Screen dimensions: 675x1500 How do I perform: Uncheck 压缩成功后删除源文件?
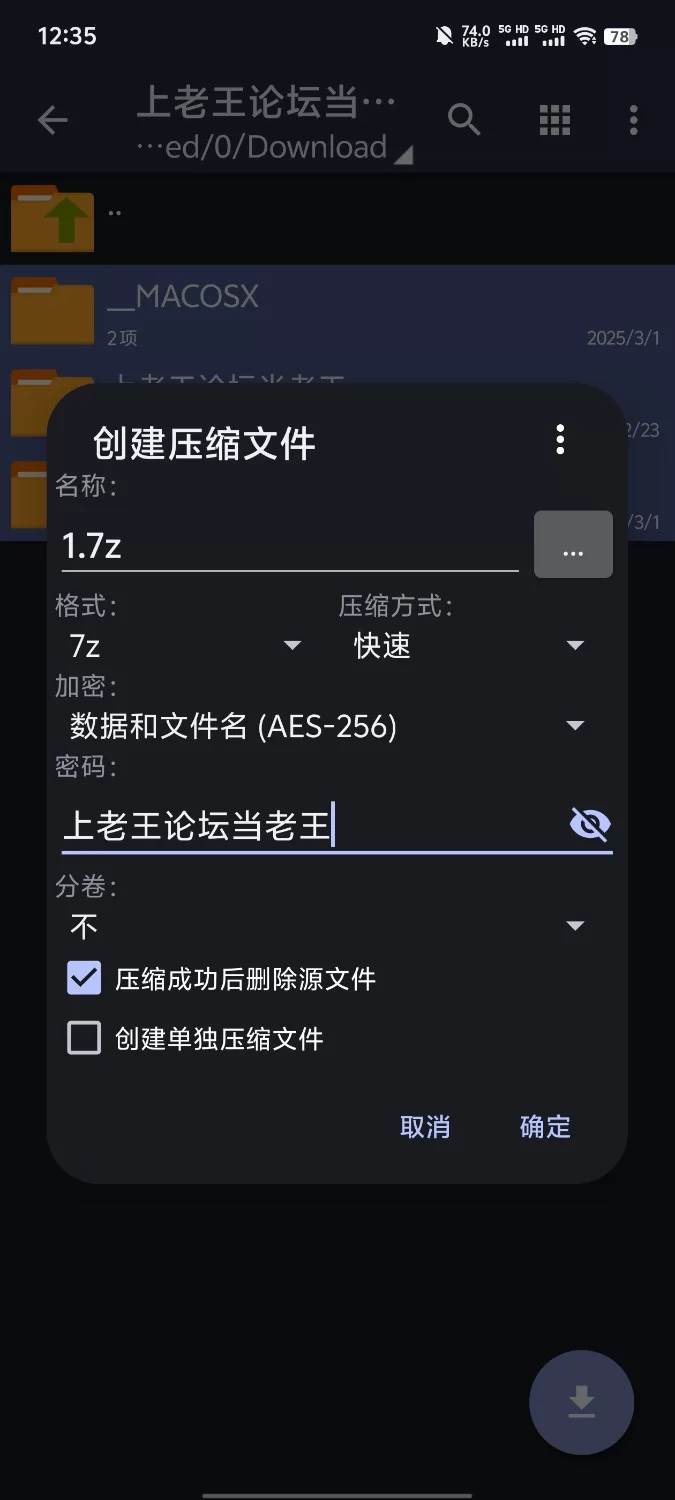(85, 978)
